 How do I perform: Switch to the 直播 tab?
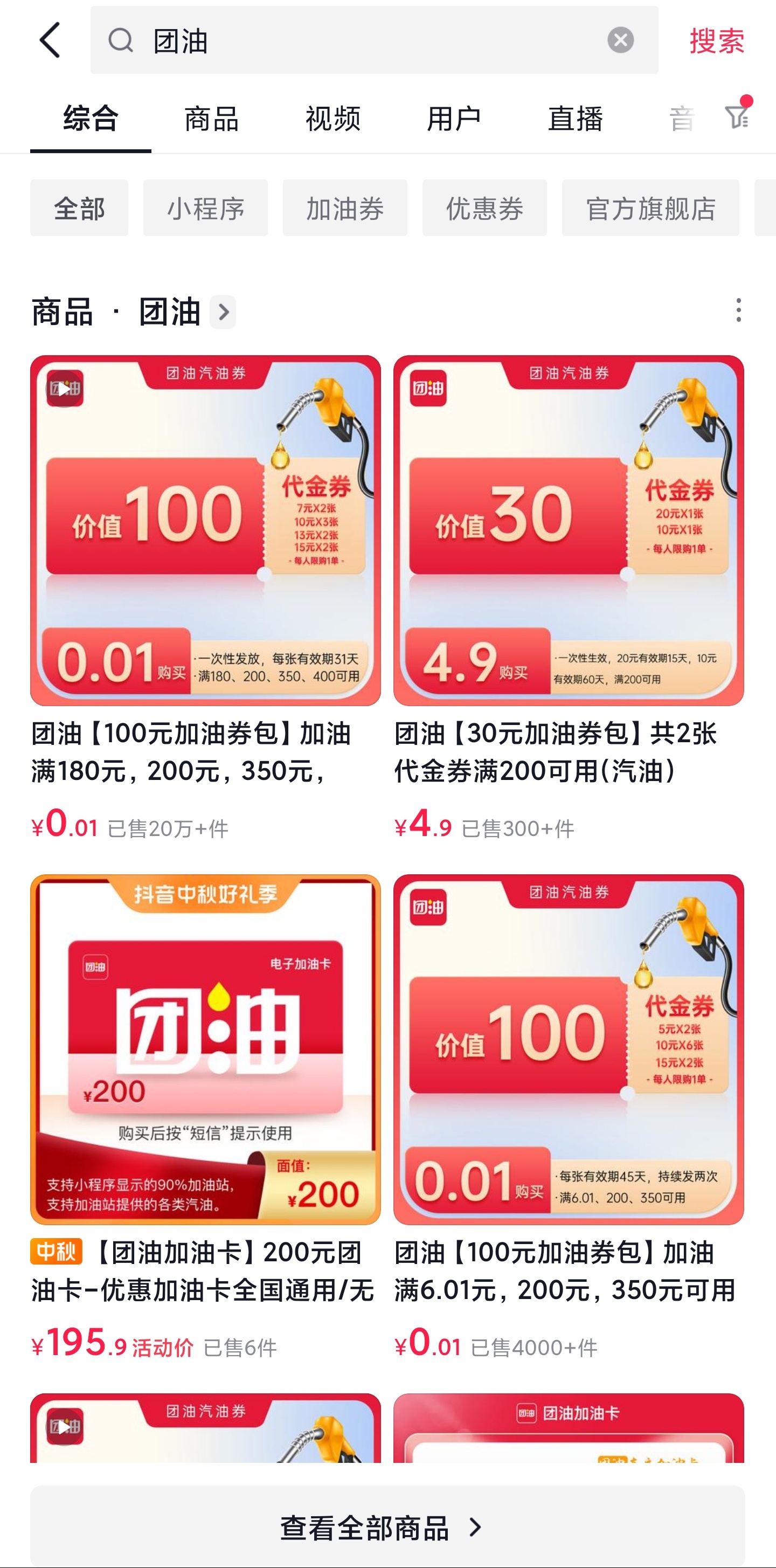(x=575, y=119)
